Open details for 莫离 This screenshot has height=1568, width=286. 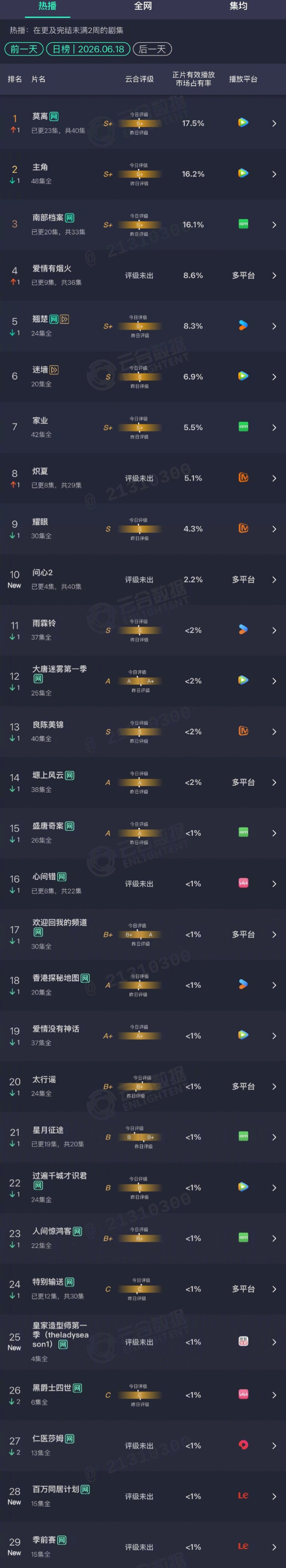143,123
